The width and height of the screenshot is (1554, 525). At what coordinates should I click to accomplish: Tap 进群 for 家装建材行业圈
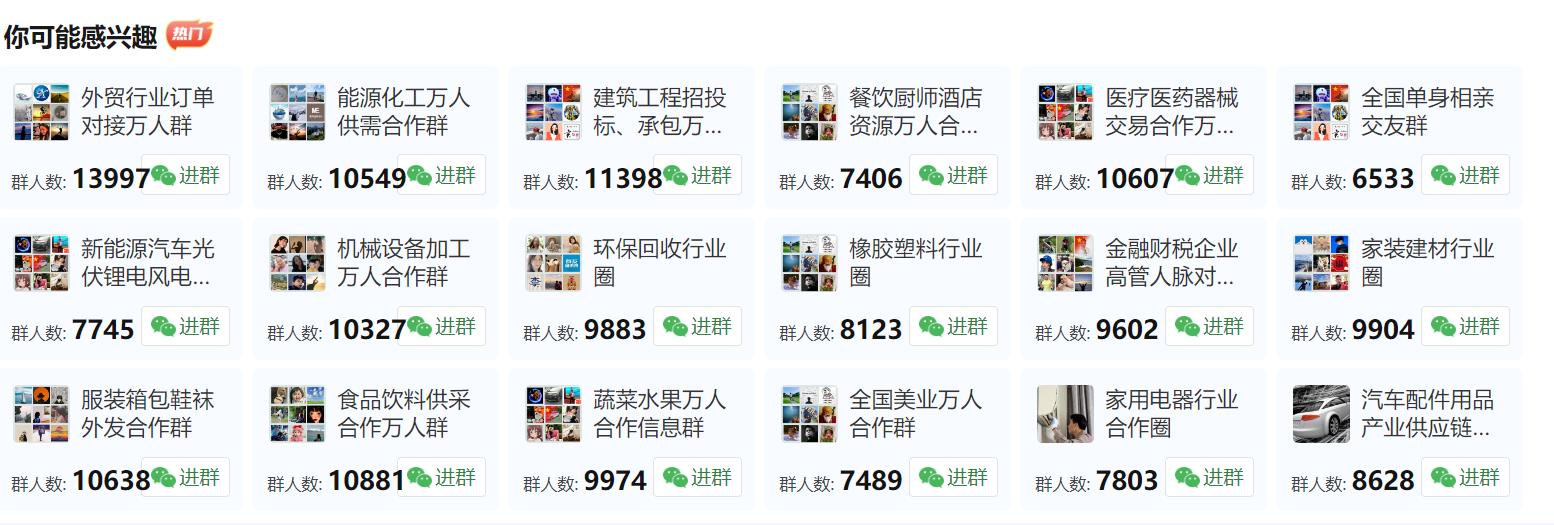(x=1466, y=326)
